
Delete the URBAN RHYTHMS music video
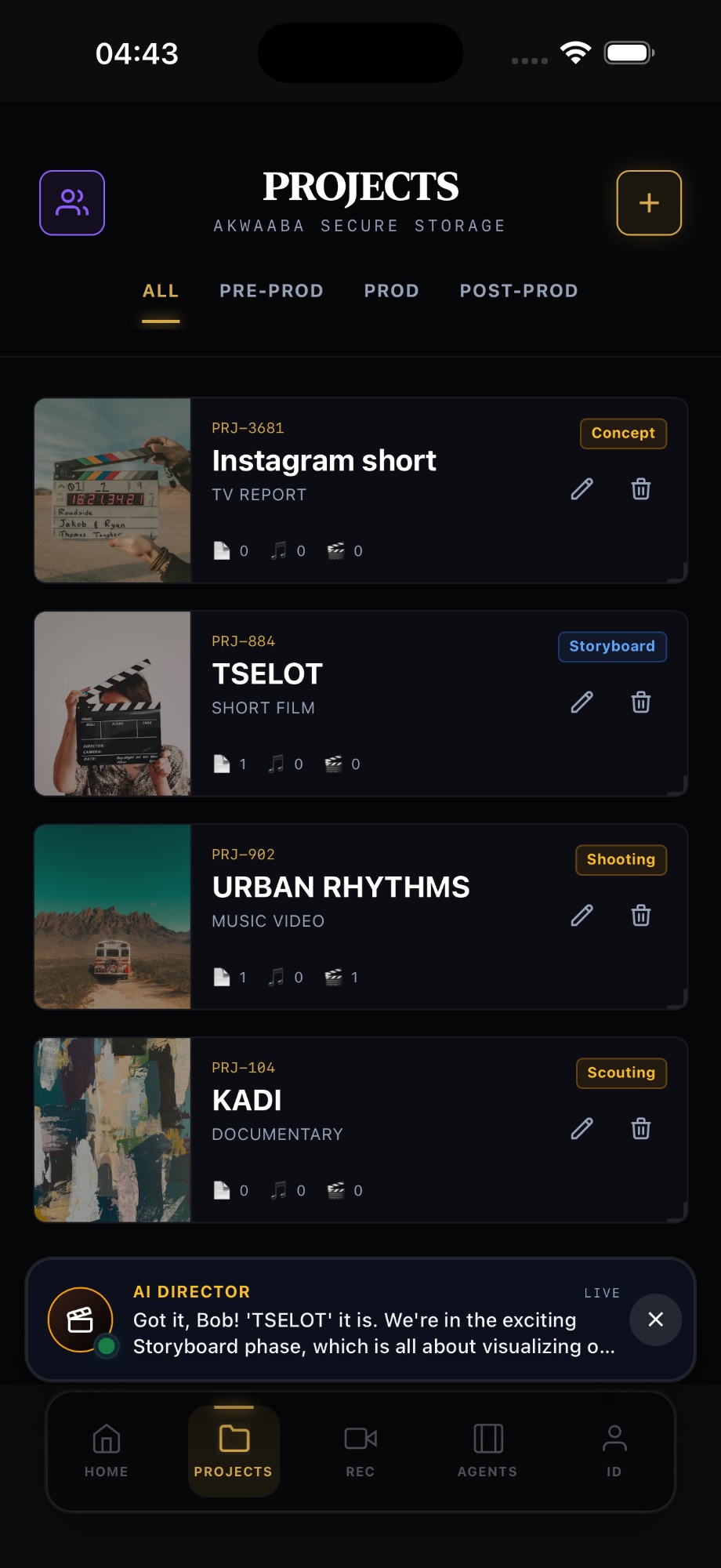pyautogui.click(x=641, y=916)
